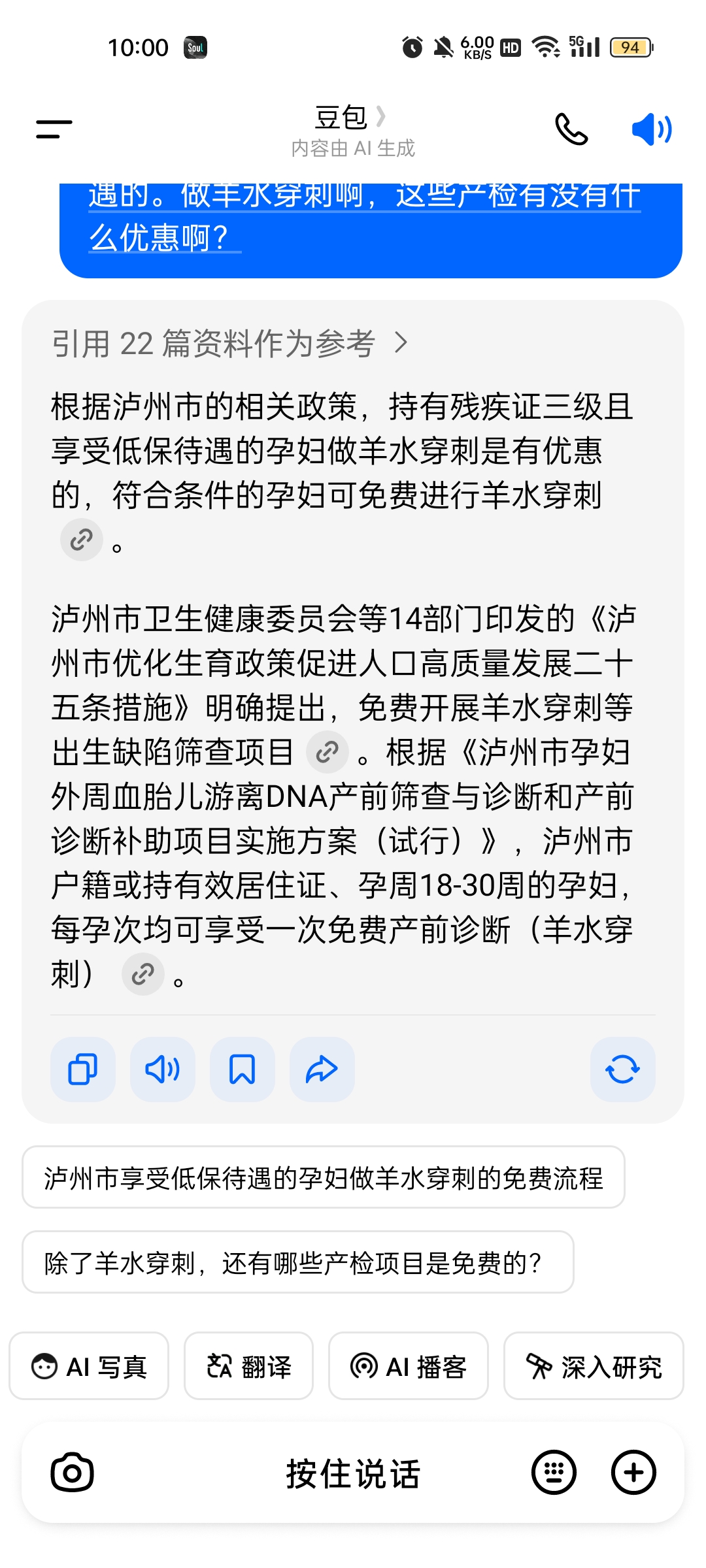Start 深入研究 mode
Screen dimensions: 706x1568
click(594, 1366)
